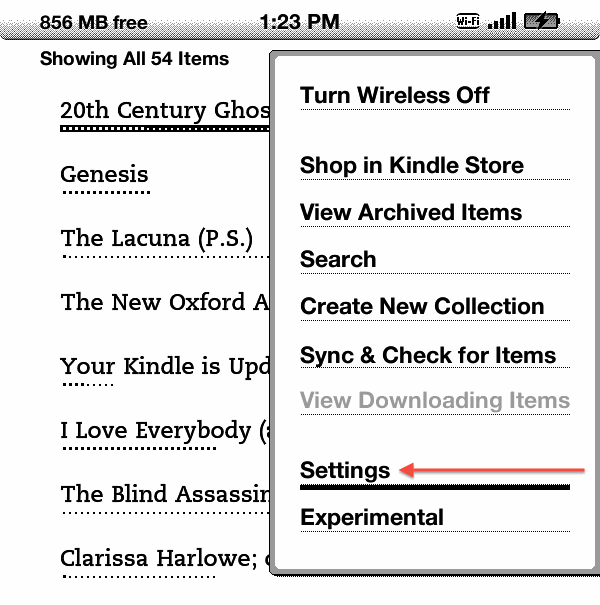Open Clarissa Harlowe
600x605 pixels.
(164, 558)
